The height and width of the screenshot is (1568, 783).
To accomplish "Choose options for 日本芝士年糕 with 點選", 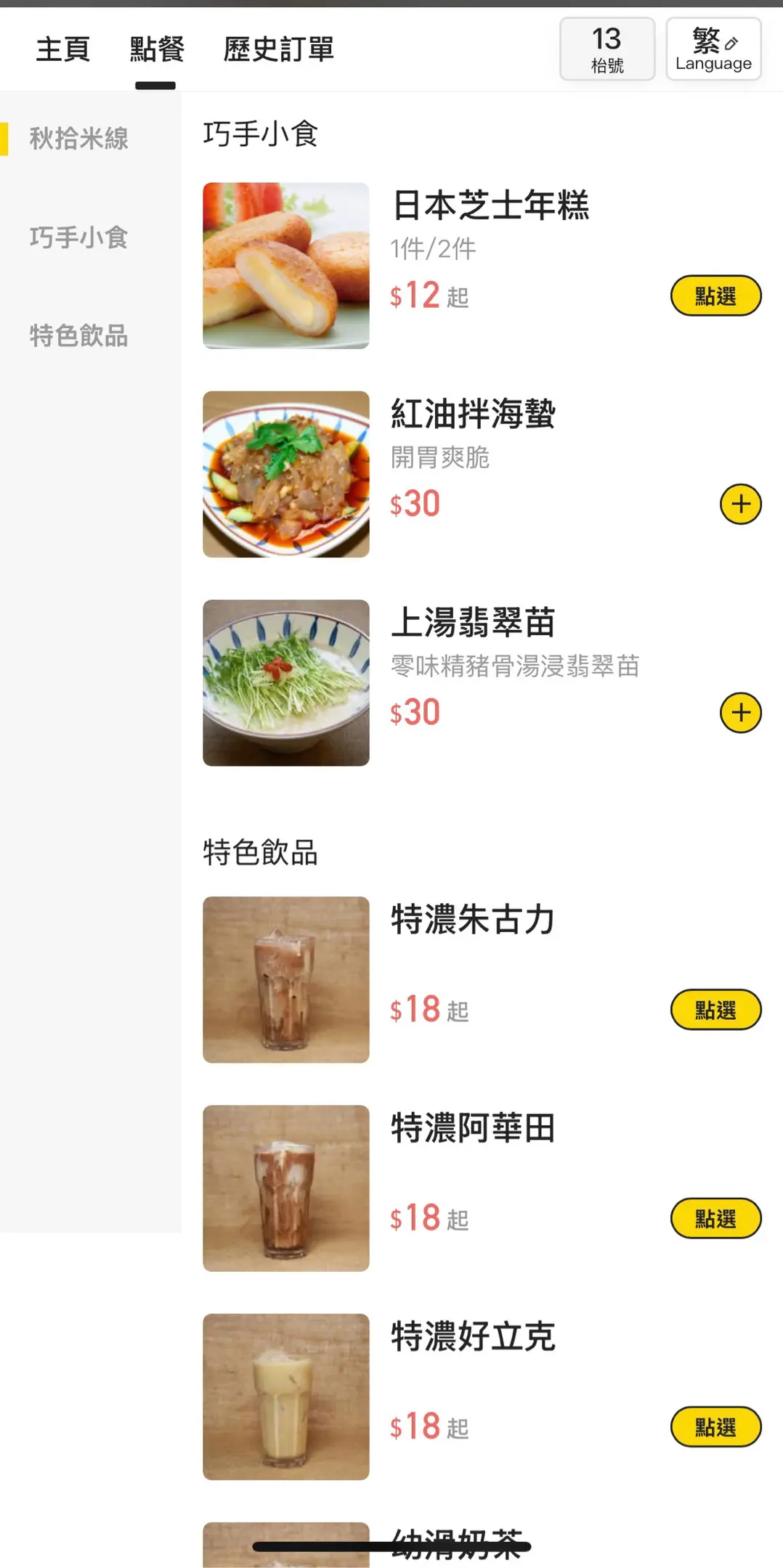I will point(715,295).
